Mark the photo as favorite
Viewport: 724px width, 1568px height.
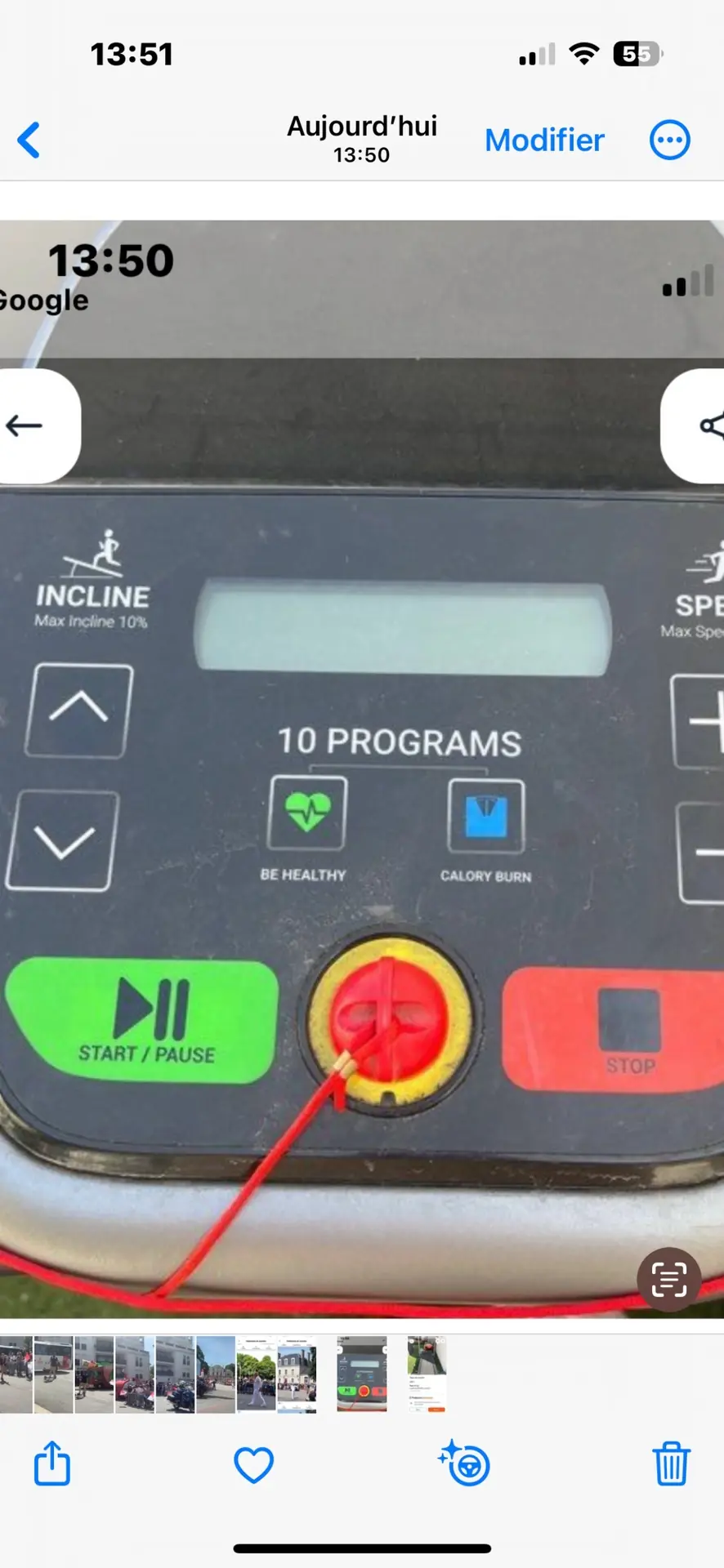pyautogui.click(x=253, y=1464)
